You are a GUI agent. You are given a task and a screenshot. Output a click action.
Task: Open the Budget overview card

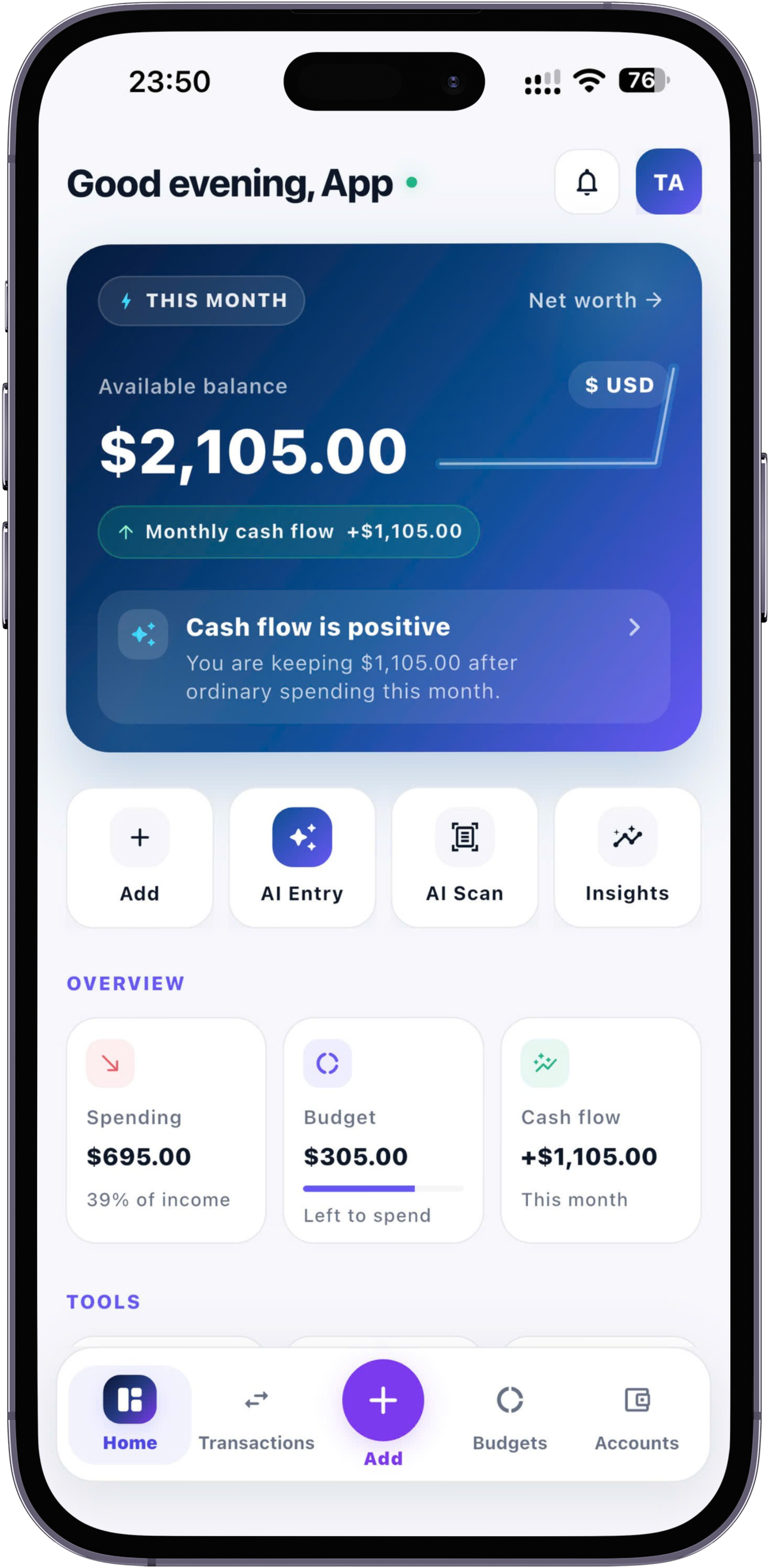tap(383, 1130)
